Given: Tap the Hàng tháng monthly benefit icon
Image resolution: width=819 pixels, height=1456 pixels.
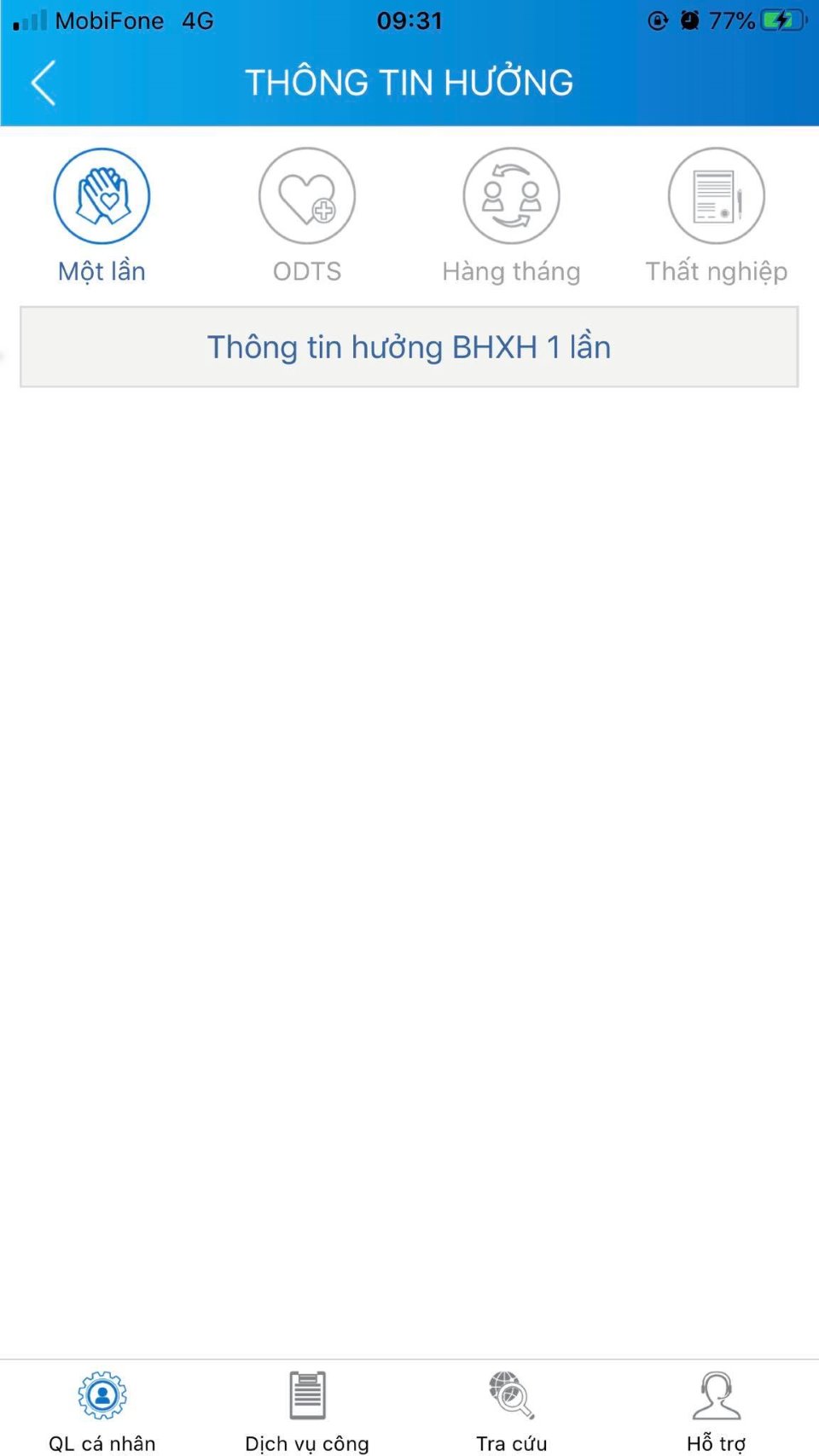Looking at the screenshot, I should click(x=511, y=194).
